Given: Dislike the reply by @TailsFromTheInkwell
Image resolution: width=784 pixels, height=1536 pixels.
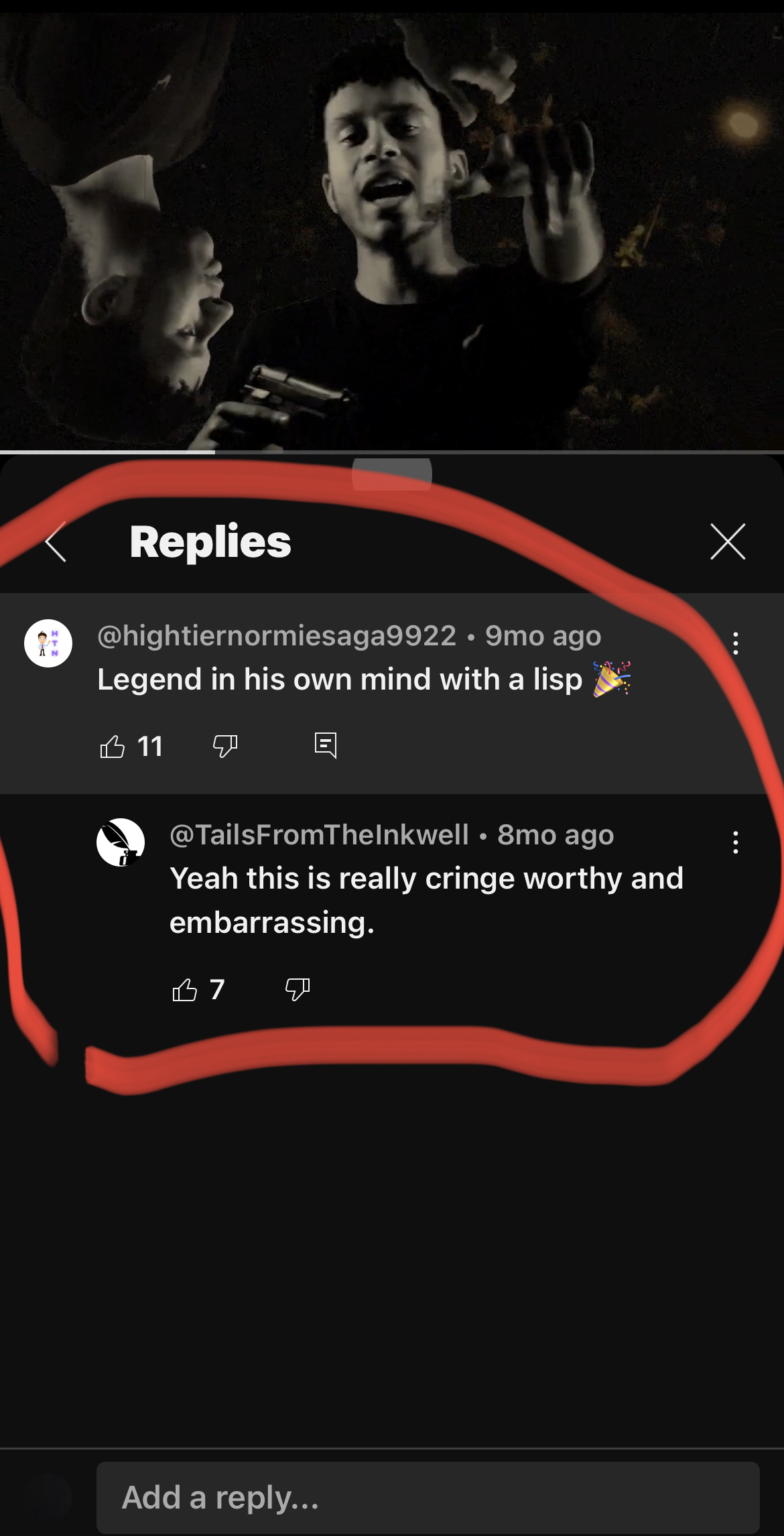Looking at the screenshot, I should click(x=298, y=990).
